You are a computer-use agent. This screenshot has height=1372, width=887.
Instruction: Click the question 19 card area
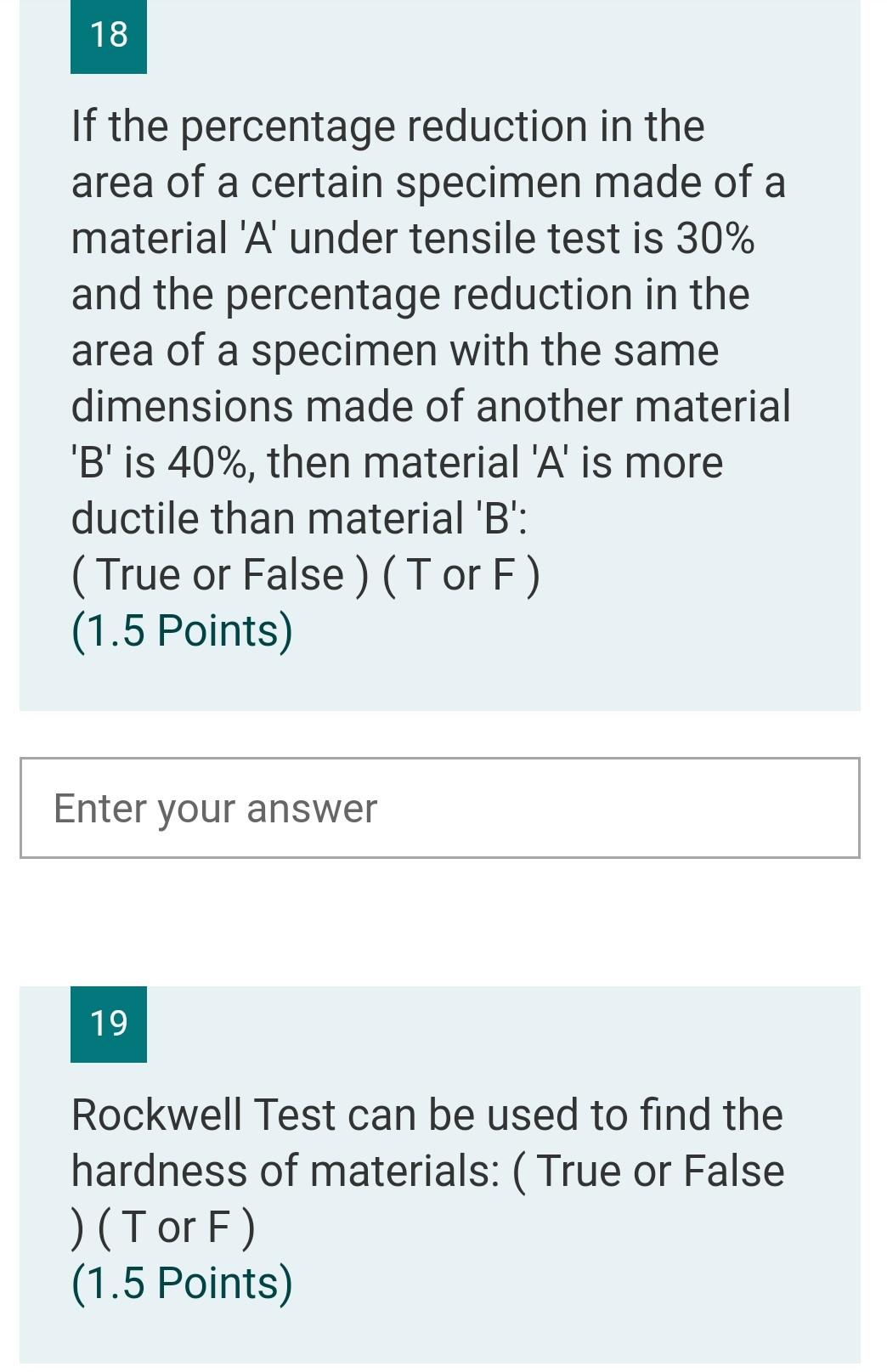pos(442,1172)
